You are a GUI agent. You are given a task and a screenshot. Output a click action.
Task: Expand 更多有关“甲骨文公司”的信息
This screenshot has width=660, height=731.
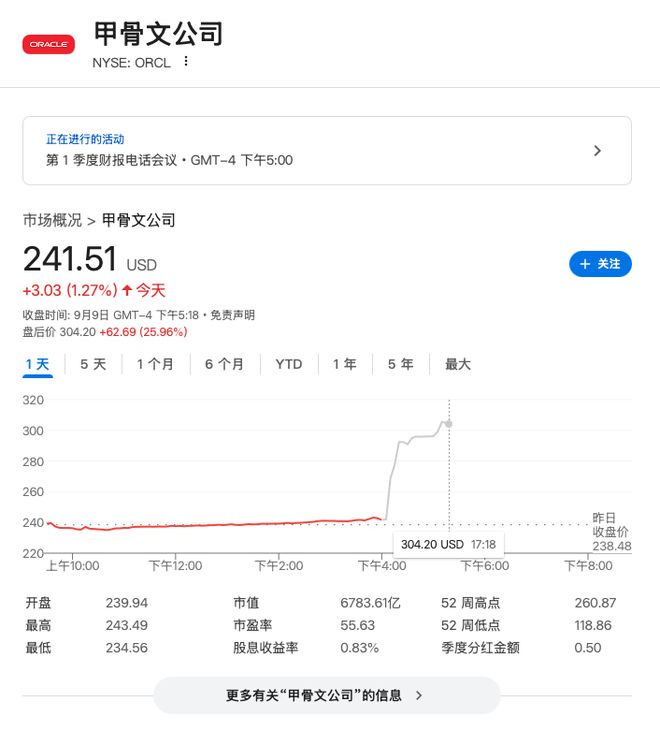coord(326,695)
